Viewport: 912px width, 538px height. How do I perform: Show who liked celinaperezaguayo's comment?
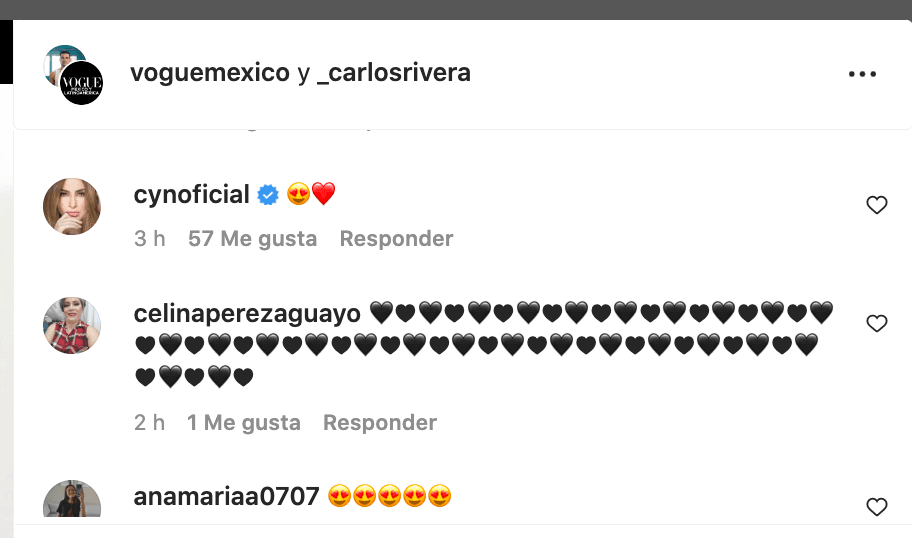click(243, 423)
